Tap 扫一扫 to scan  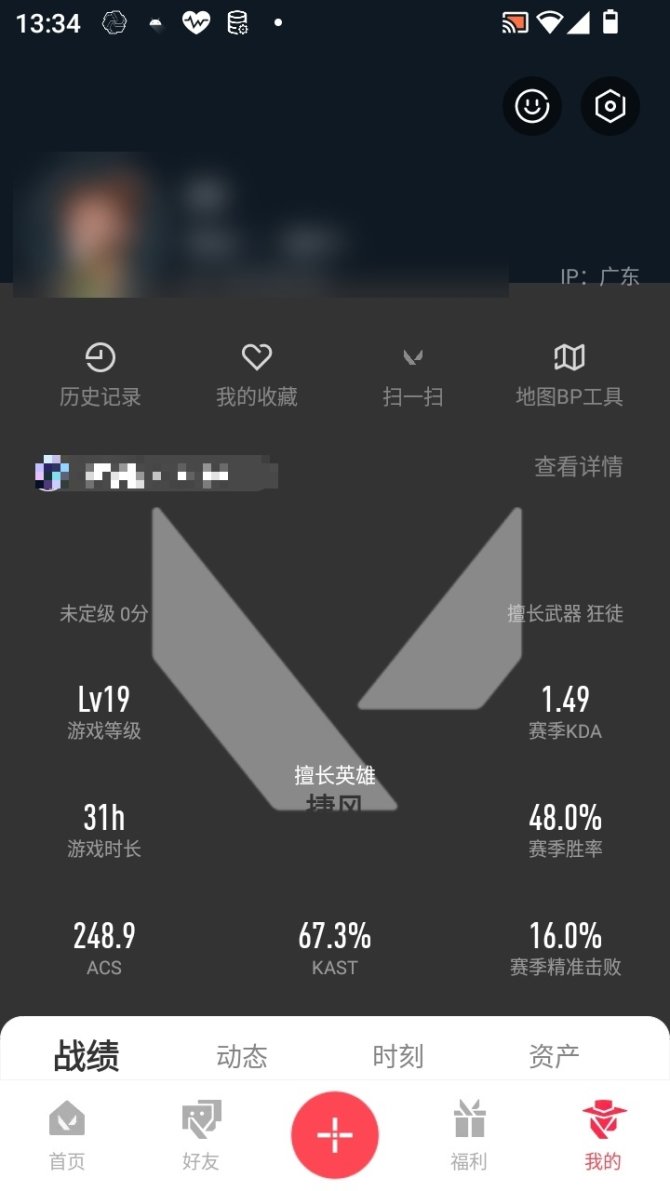coord(413,374)
